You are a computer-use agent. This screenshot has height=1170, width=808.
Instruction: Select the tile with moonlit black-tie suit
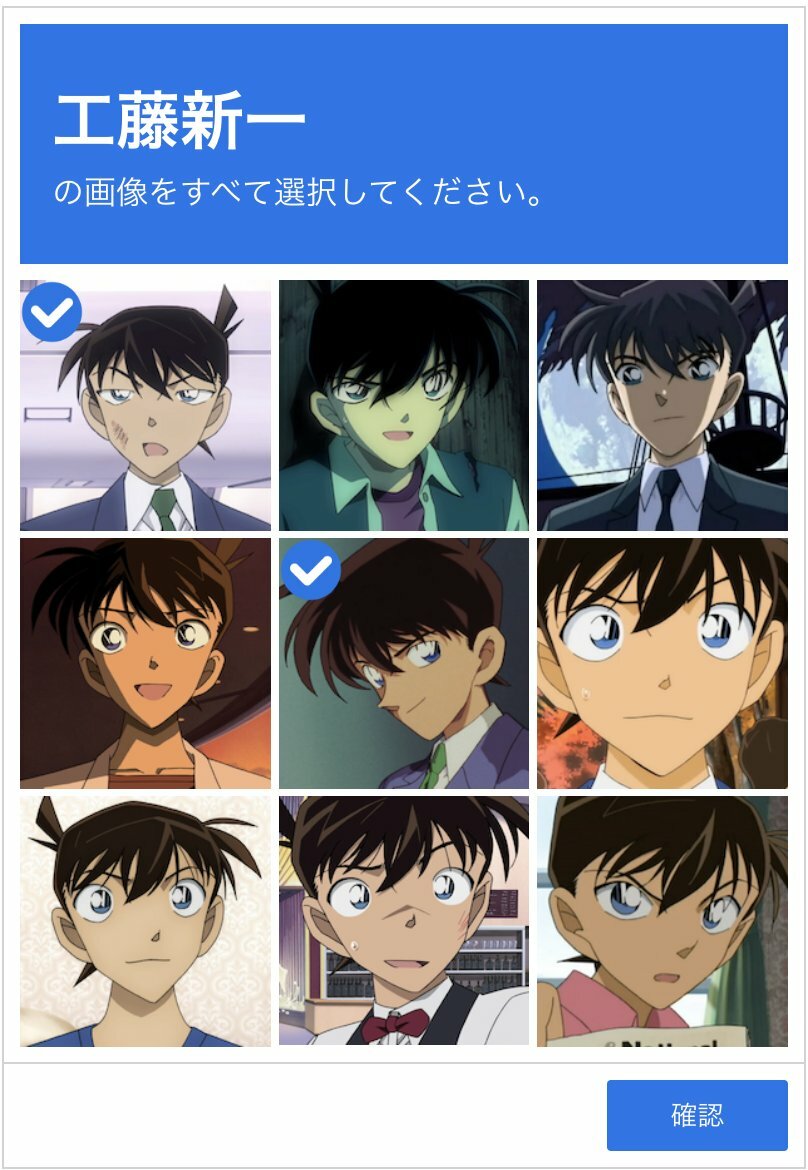pyautogui.click(x=662, y=405)
